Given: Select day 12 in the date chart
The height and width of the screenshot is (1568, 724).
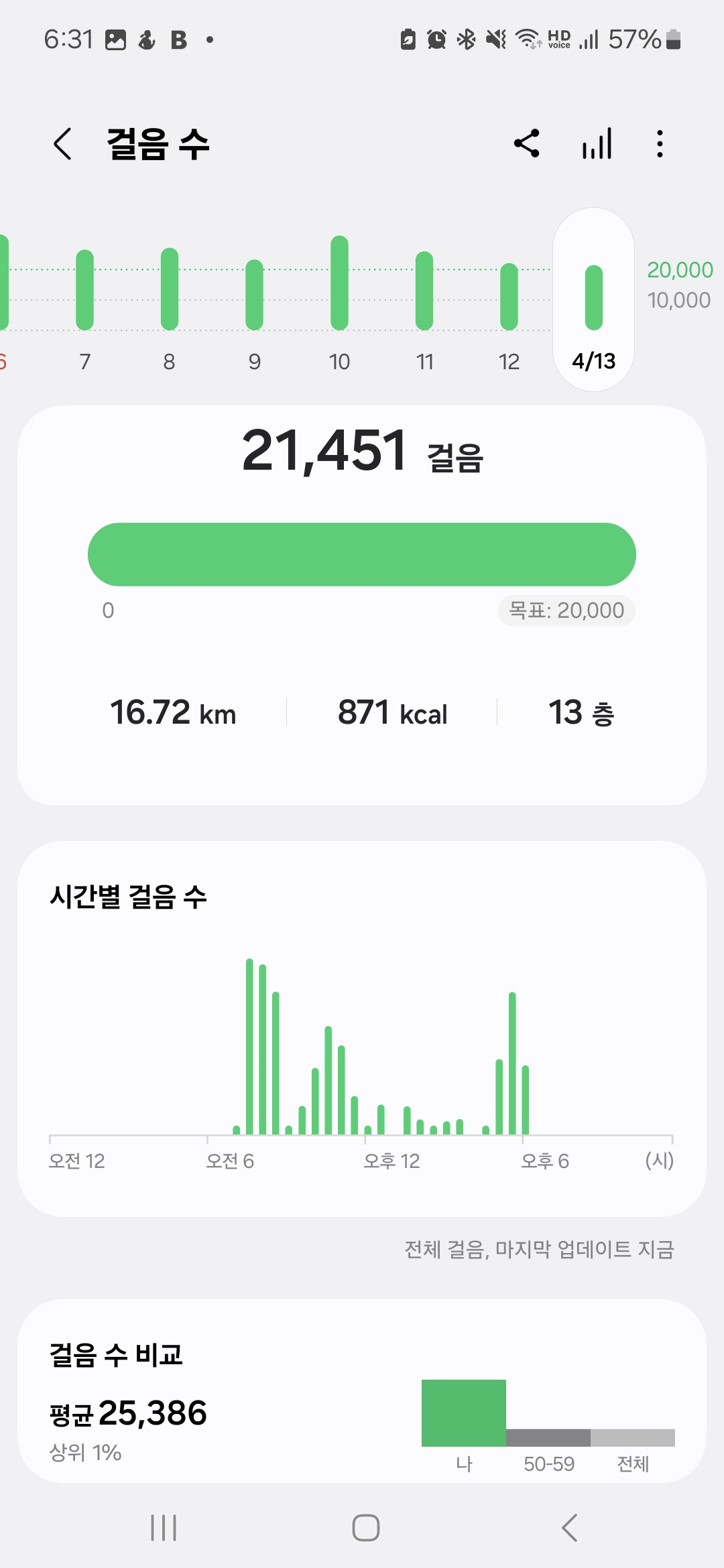Looking at the screenshot, I should (x=509, y=305).
